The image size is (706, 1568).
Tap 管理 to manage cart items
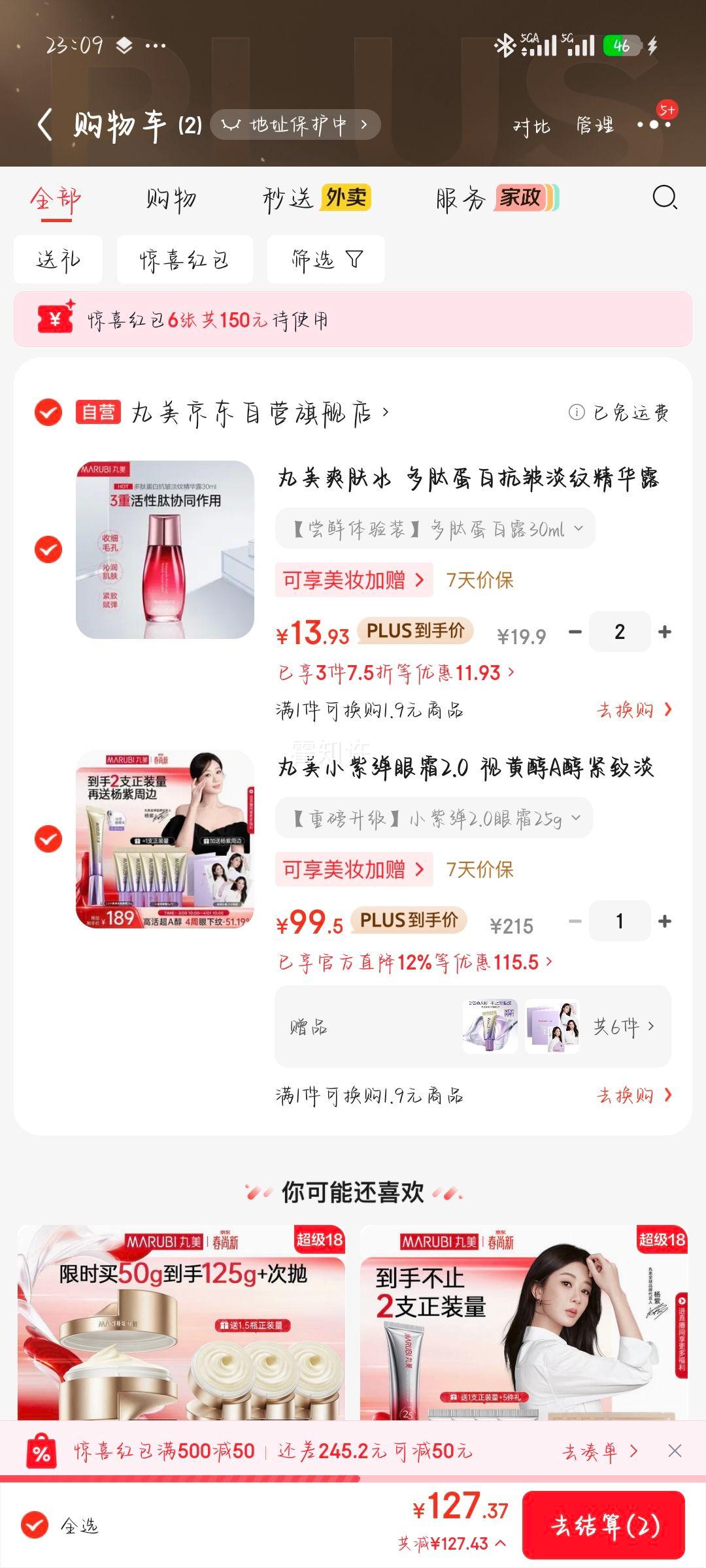(x=595, y=125)
